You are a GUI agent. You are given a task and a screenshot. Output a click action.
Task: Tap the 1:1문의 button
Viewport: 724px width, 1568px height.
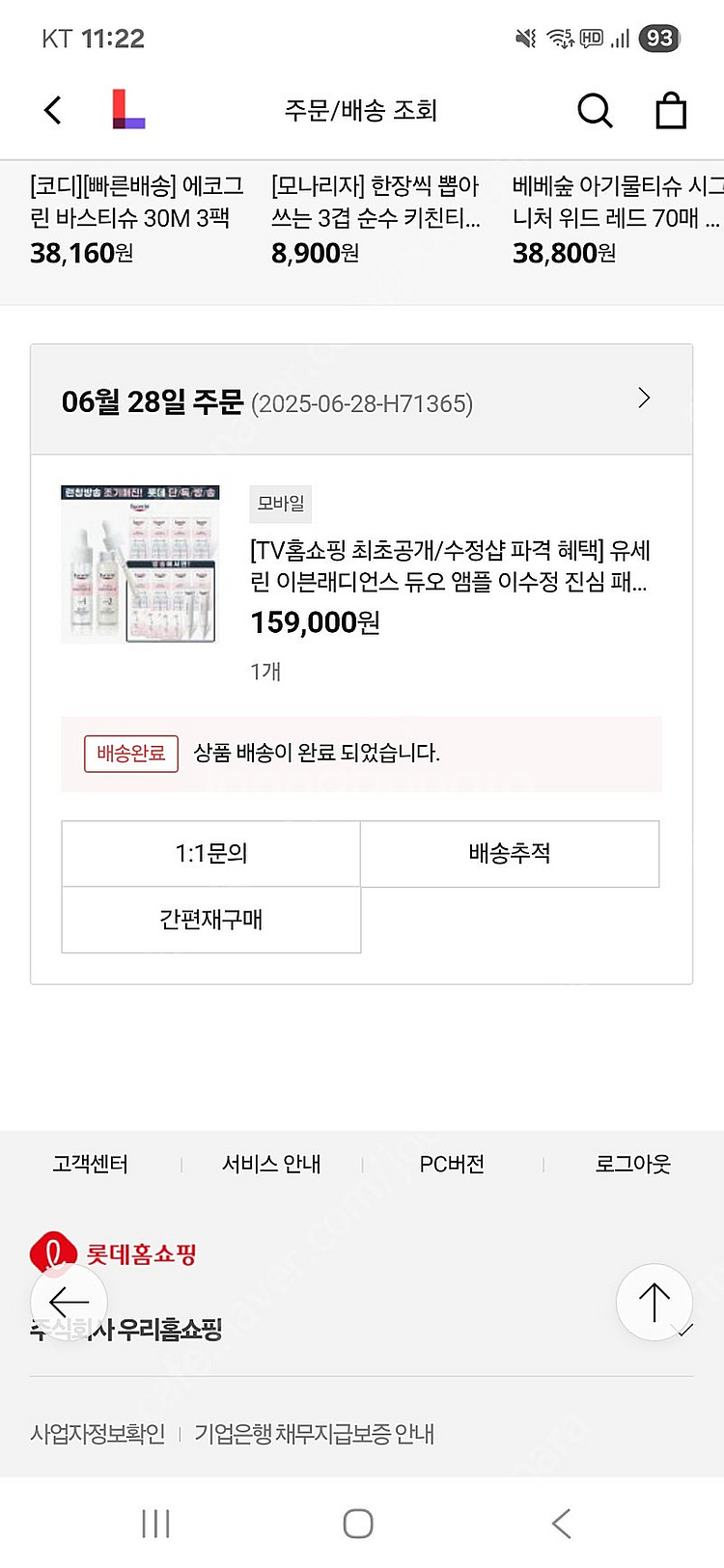click(x=210, y=853)
